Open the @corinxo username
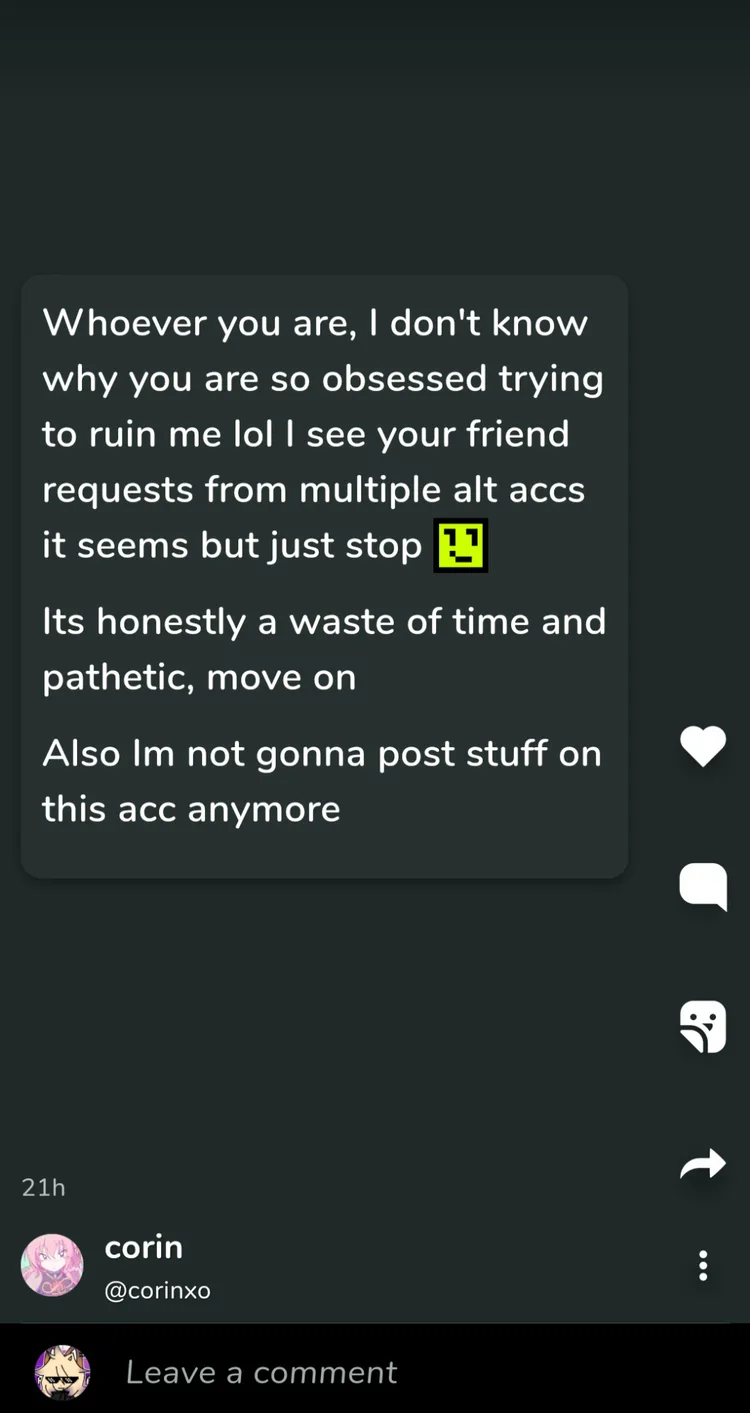 coord(157,1291)
